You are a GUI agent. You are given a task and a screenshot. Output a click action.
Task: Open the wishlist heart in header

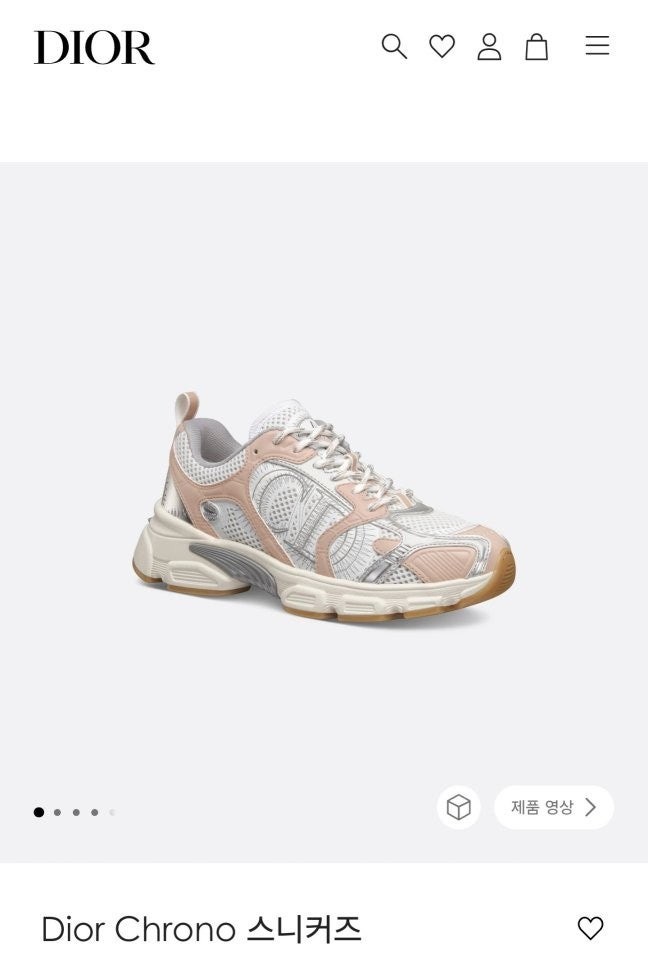tap(442, 47)
